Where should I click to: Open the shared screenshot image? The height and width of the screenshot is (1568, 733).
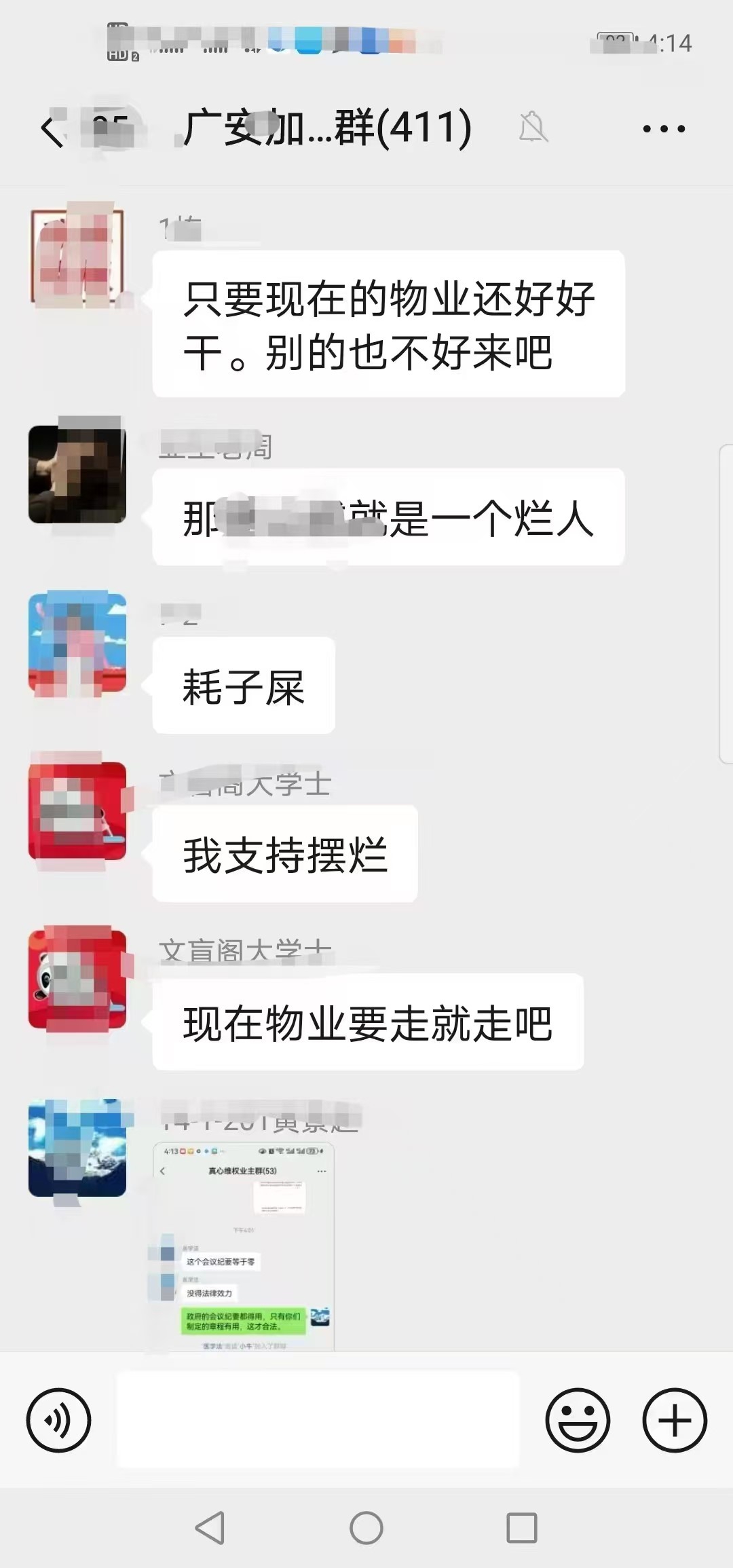[244, 1246]
